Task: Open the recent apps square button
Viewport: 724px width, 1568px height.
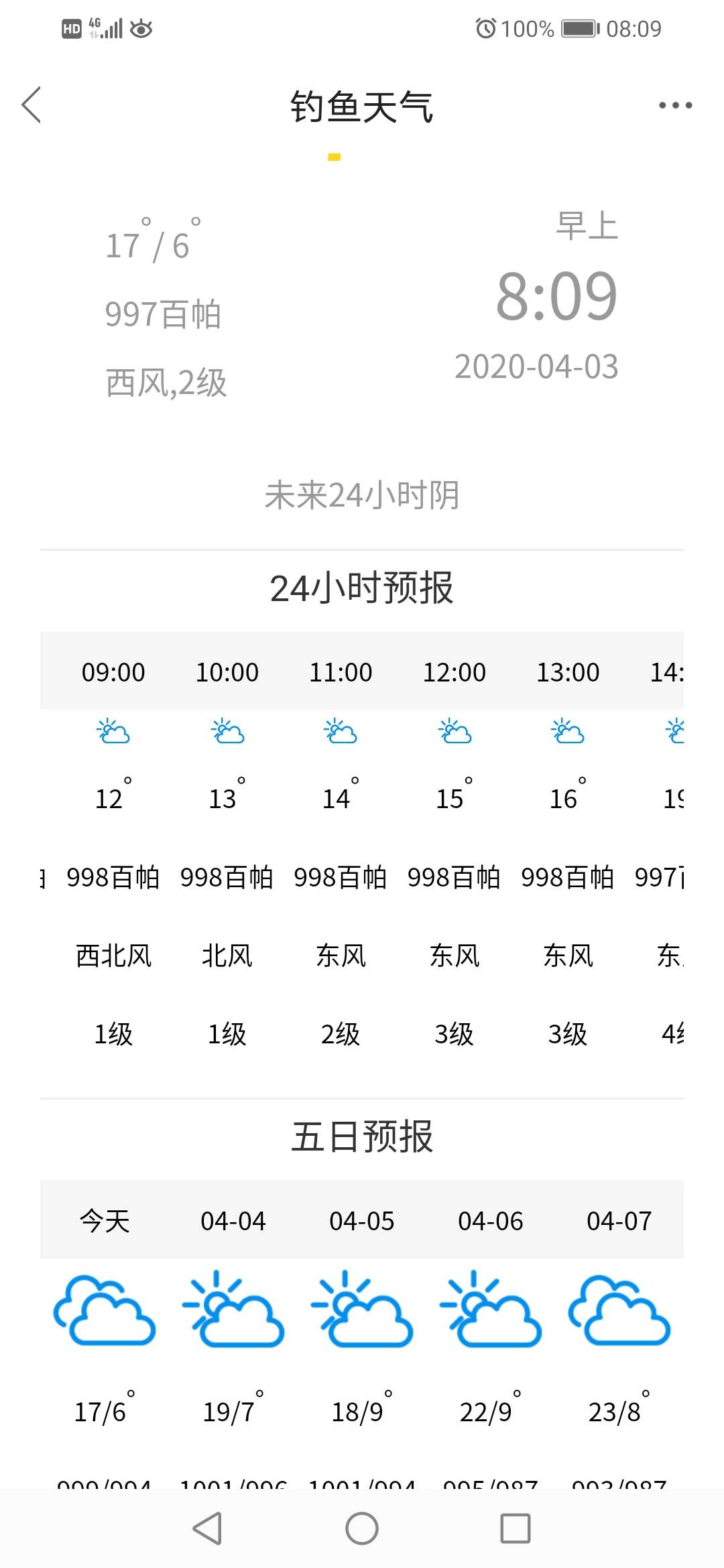Action: click(x=516, y=1529)
